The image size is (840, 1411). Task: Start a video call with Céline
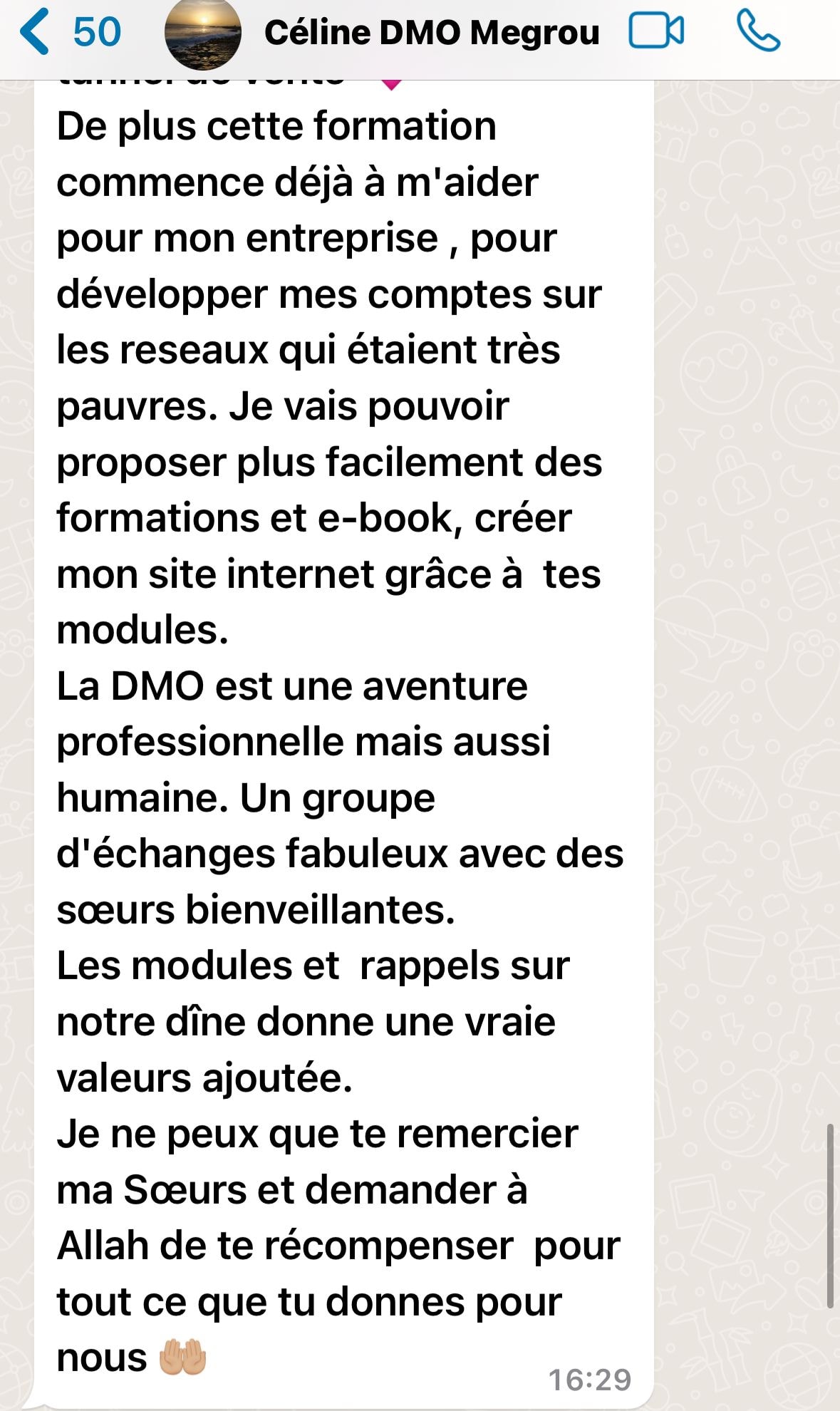point(656,32)
